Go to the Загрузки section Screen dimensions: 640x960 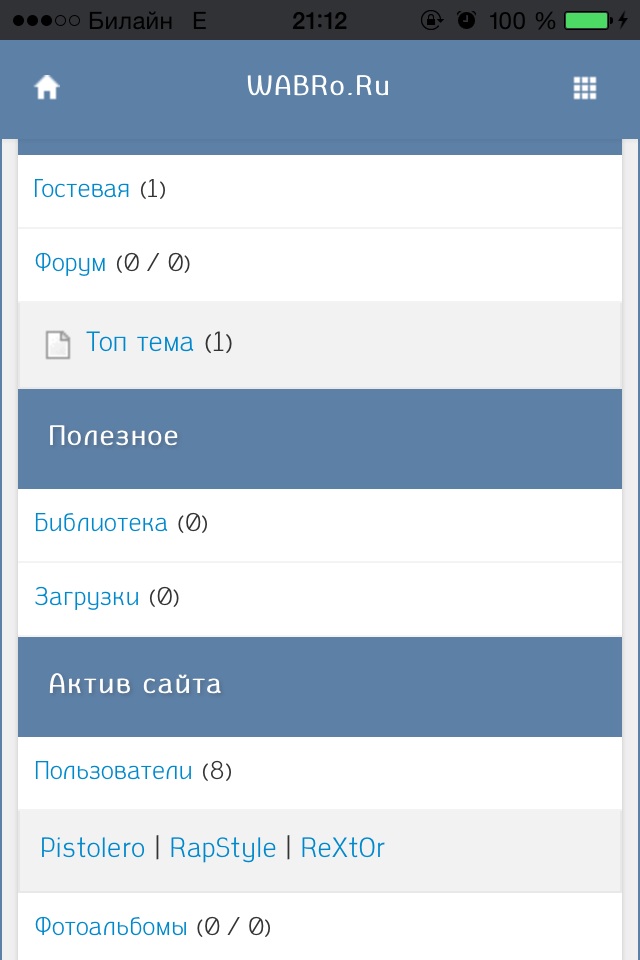[87, 597]
